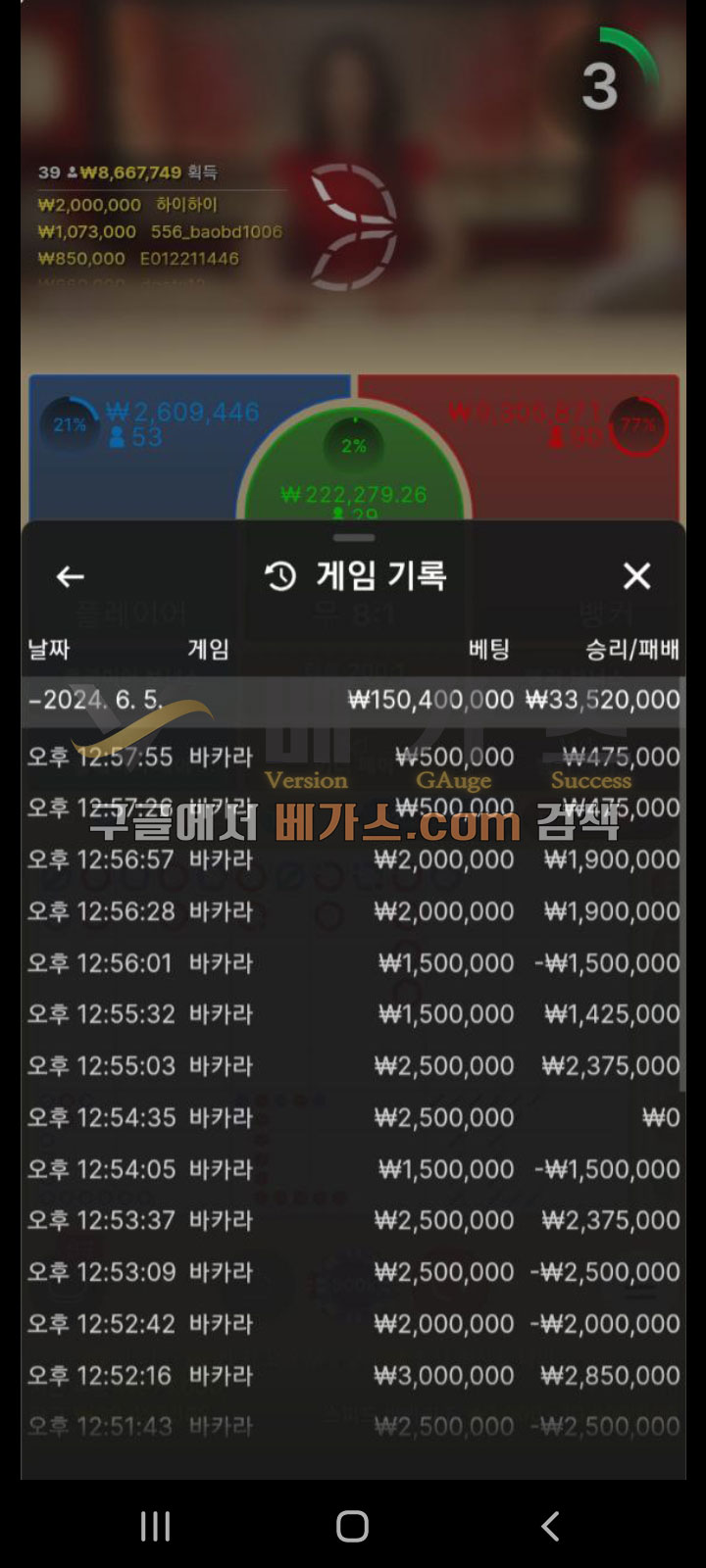This screenshot has width=706, height=1568.
Task: Tap the system back button
Action: 550,1526
